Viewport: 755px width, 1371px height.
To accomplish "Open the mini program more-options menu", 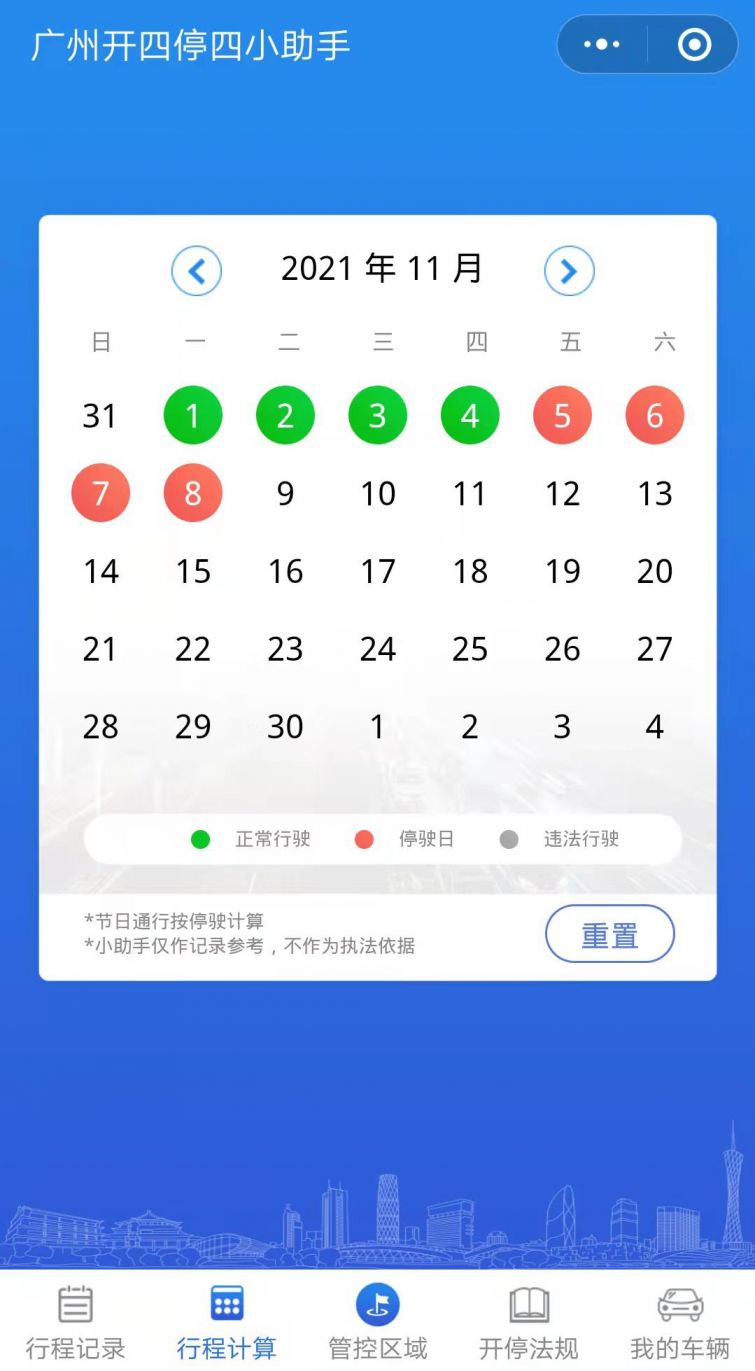I will (x=602, y=45).
